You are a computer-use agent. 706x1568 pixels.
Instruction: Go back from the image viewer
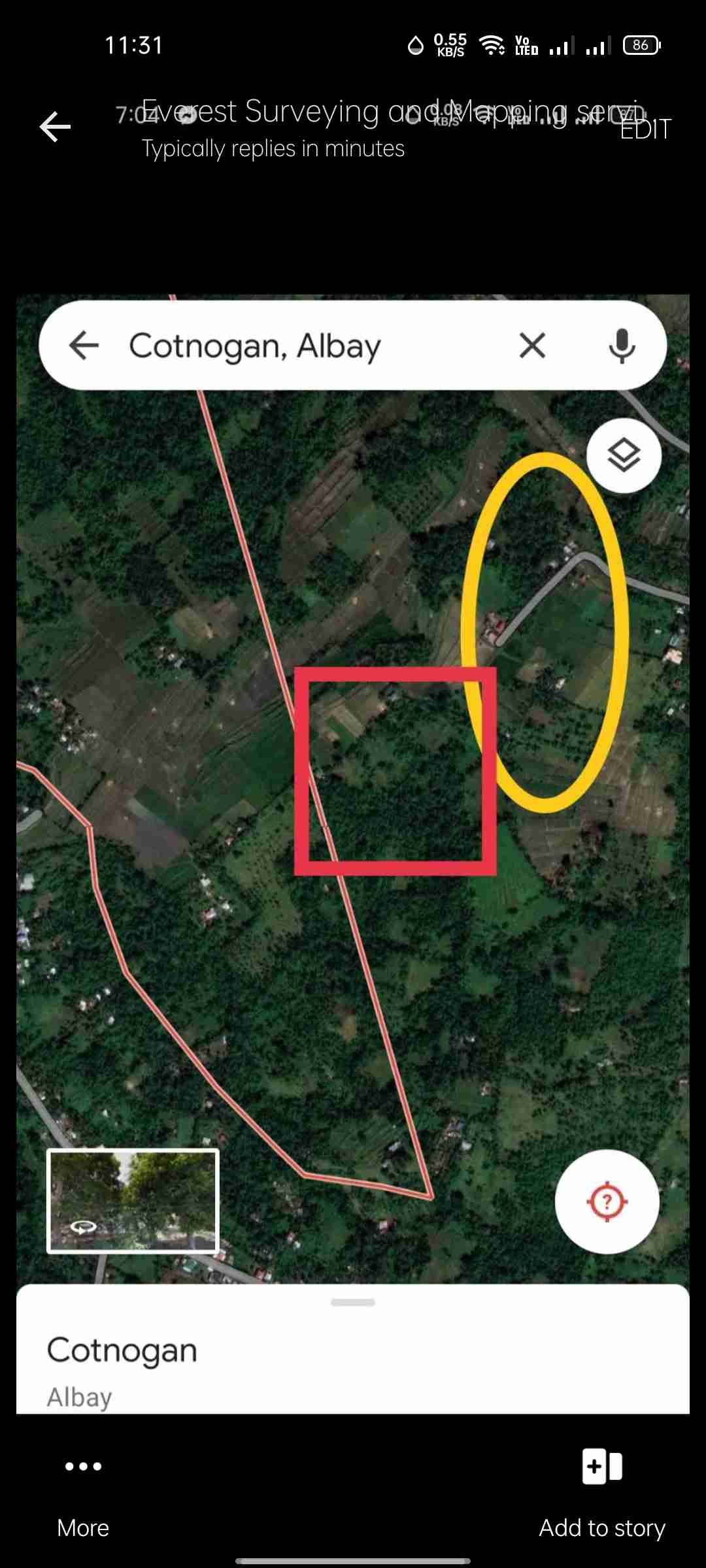56,127
